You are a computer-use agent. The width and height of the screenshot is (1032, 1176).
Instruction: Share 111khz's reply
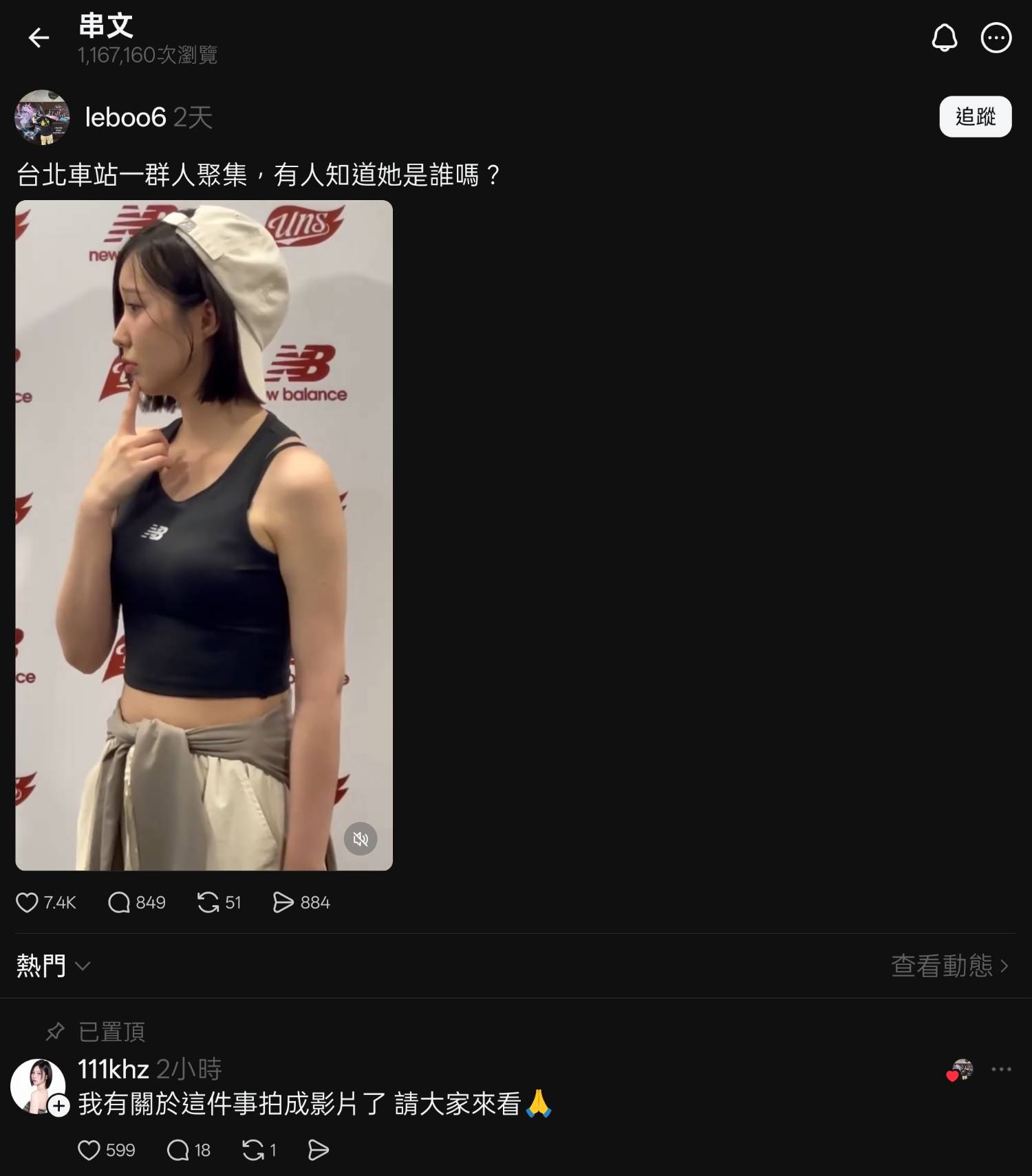pyautogui.click(x=318, y=1150)
